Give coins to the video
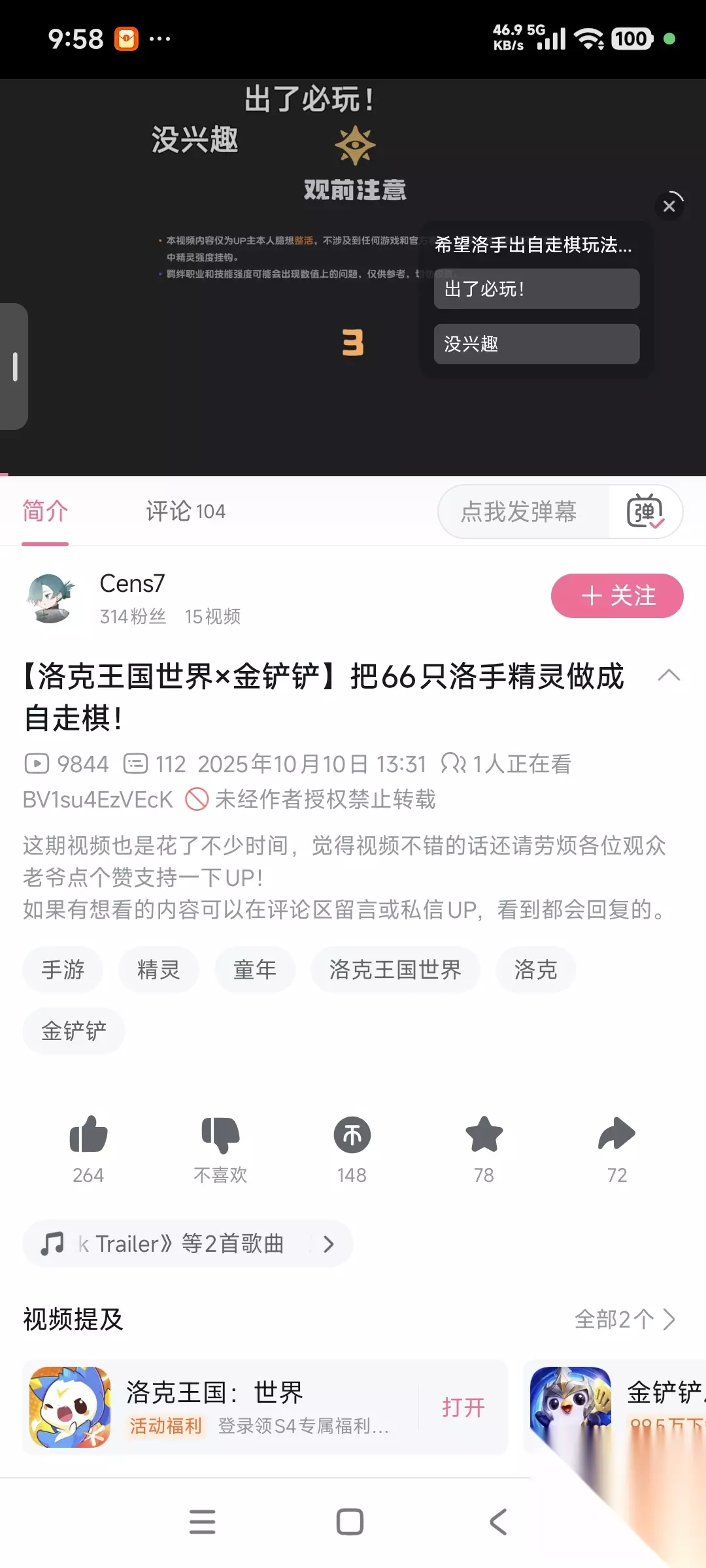This screenshot has height=1568, width=706. click(352, 1149)
